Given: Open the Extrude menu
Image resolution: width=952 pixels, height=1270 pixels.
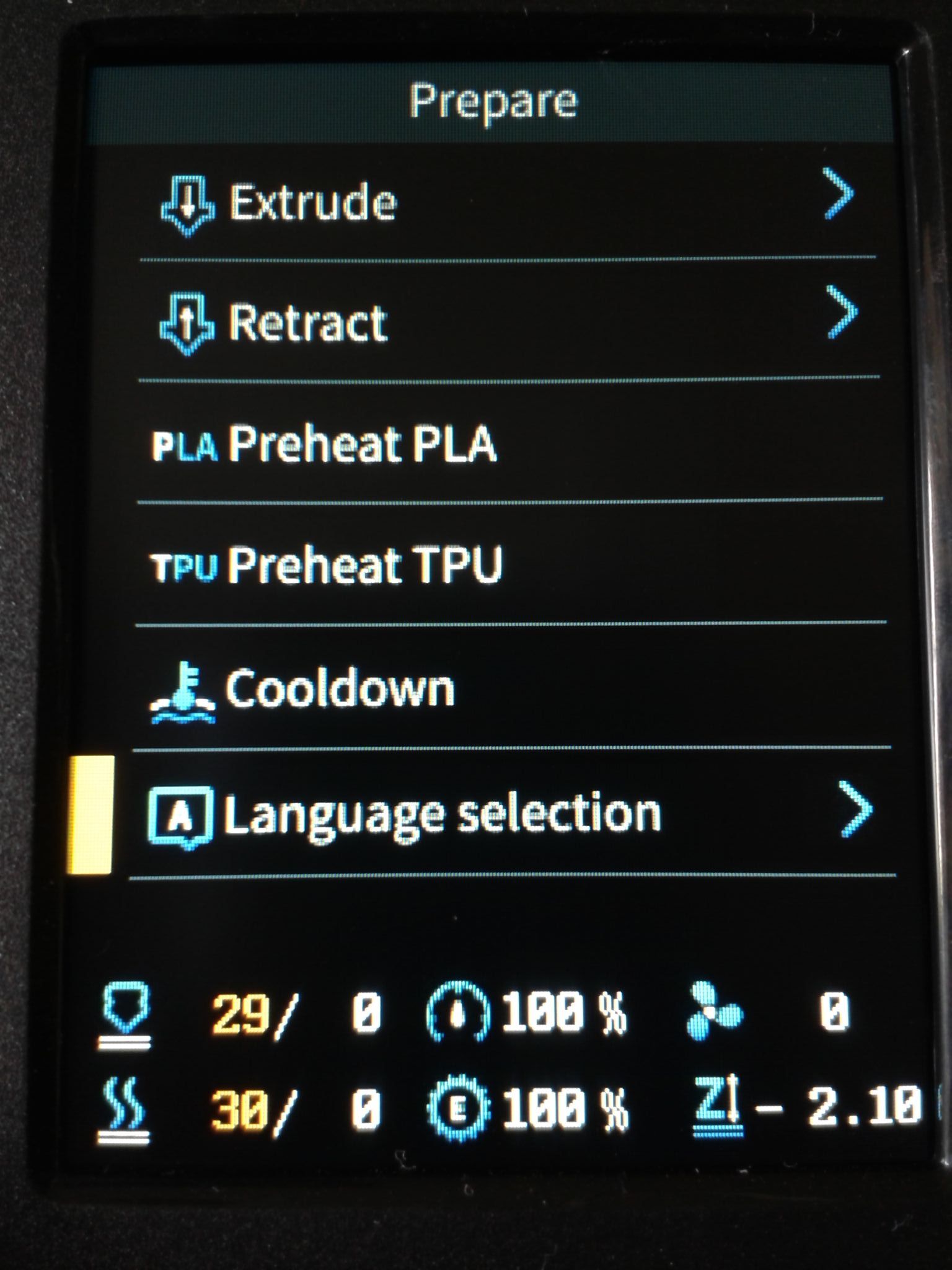Looking at the screenshot, I should click(313, 202).
